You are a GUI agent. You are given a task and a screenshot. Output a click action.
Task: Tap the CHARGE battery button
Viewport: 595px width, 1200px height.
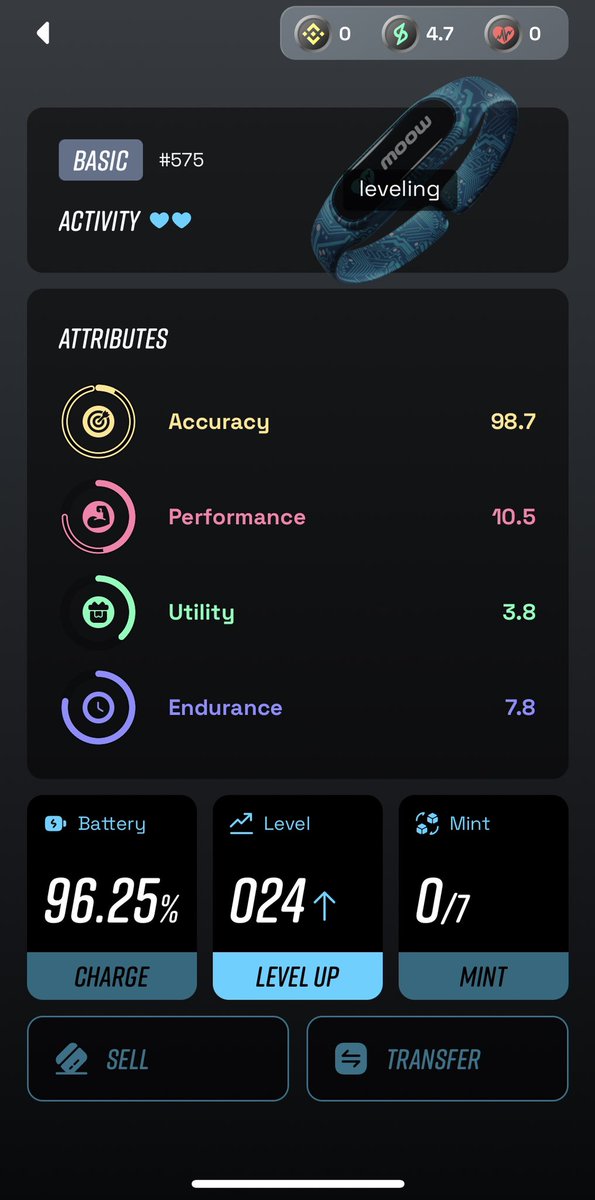(x=112, y=976)
